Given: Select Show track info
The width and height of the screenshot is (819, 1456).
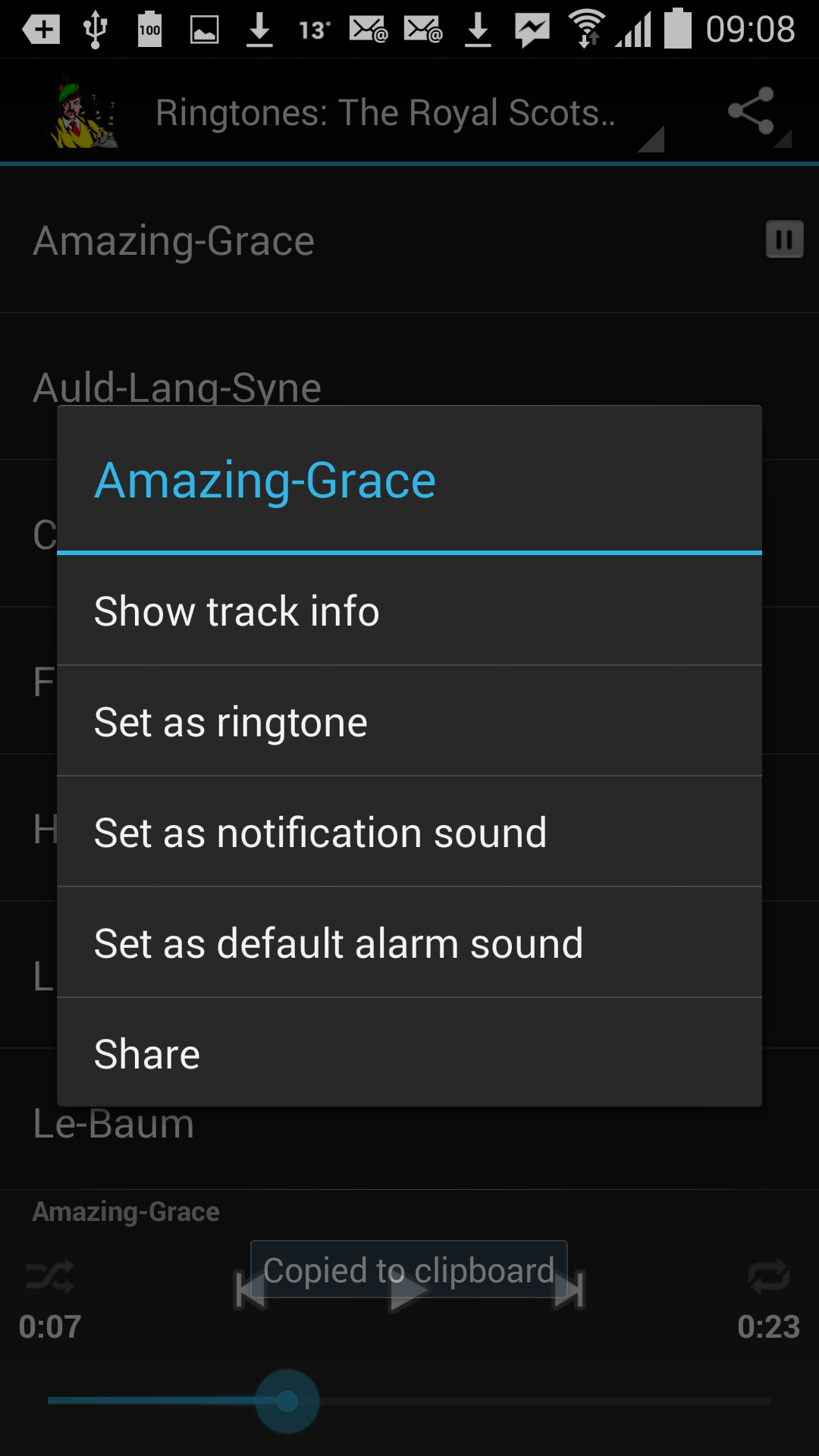Looking at the screenshot, I should 409,611.
